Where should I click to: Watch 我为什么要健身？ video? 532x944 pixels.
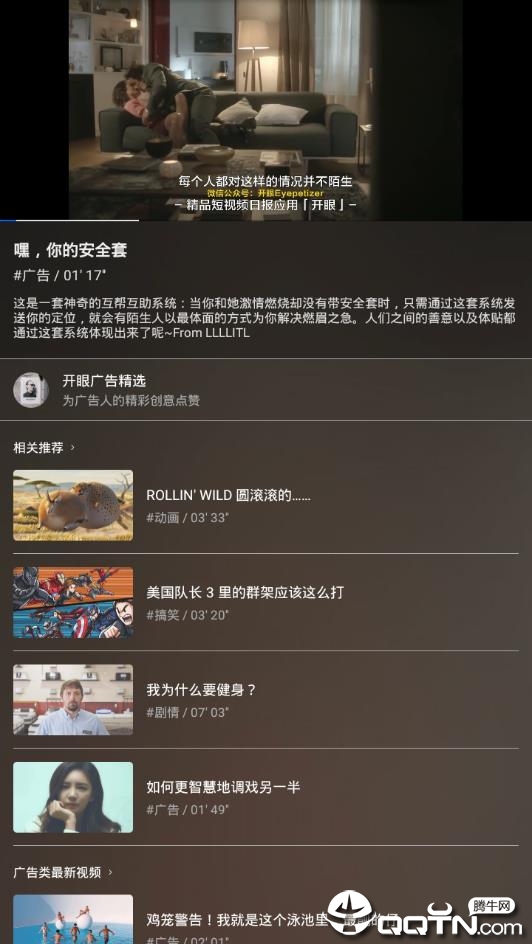click(265, 700)
